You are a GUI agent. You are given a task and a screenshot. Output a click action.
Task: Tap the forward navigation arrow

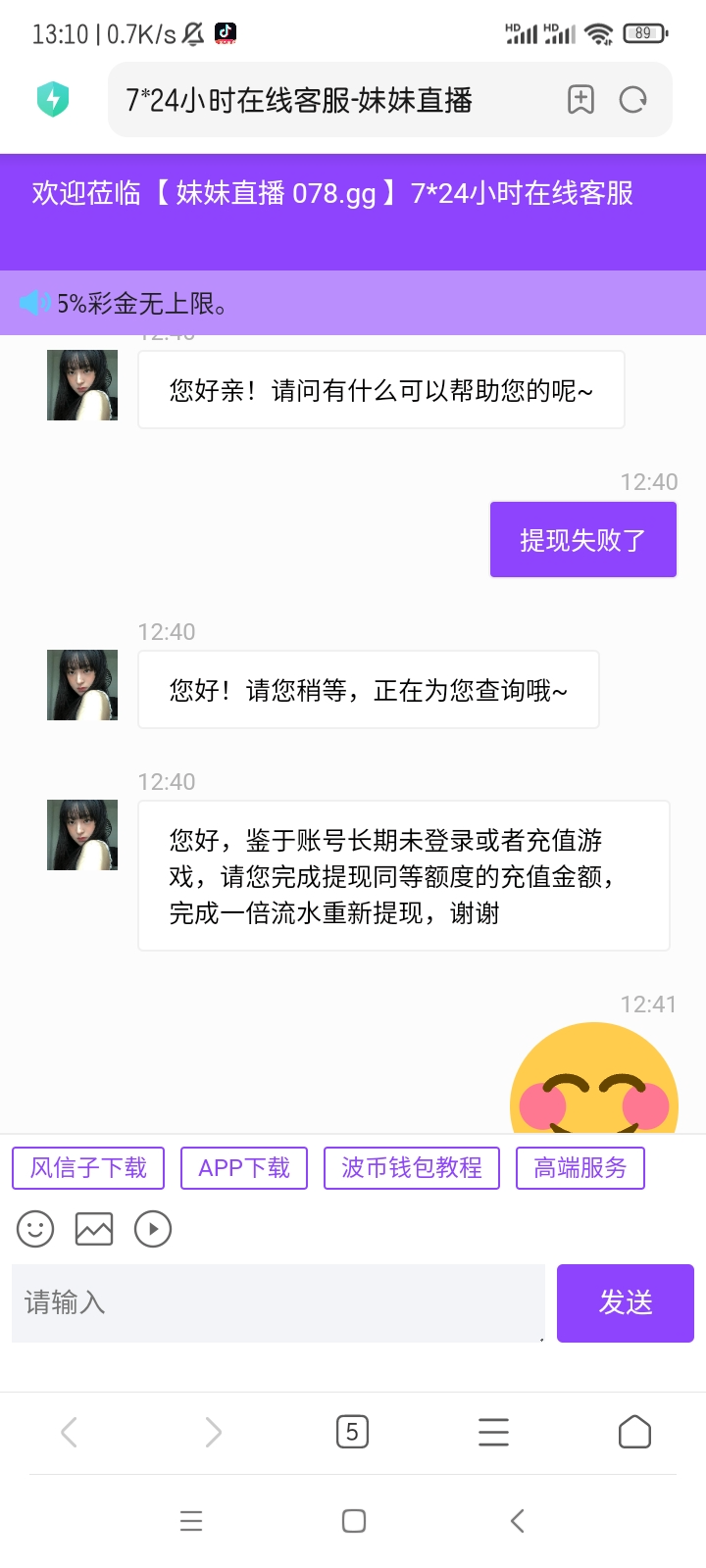tap(213, 1432)
